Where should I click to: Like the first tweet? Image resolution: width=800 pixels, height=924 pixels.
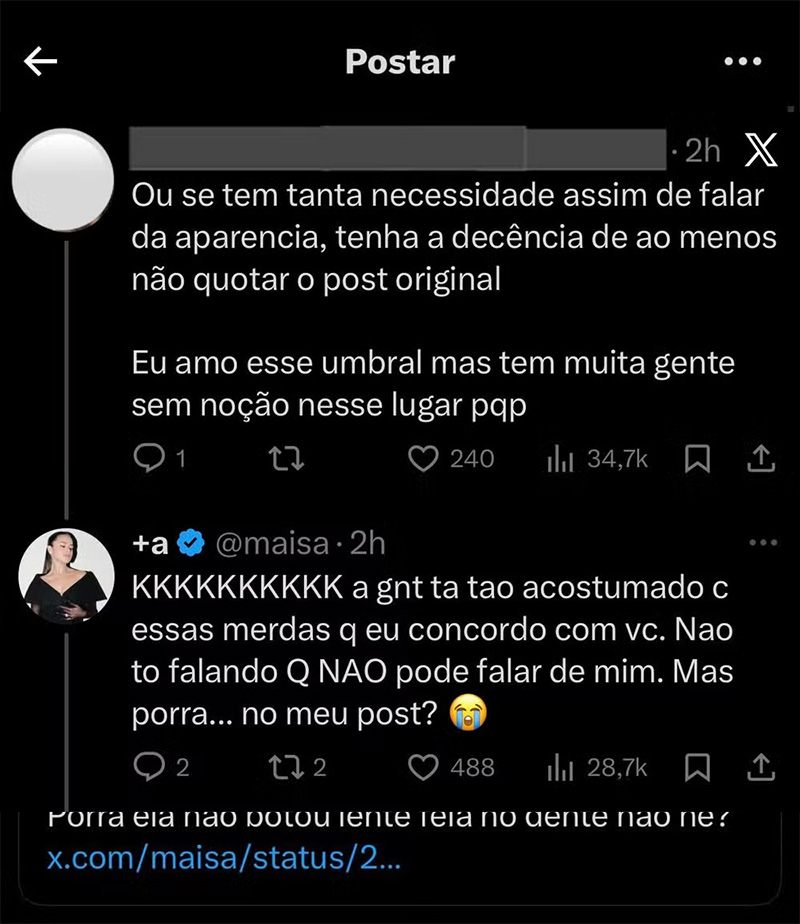[425, 458]
